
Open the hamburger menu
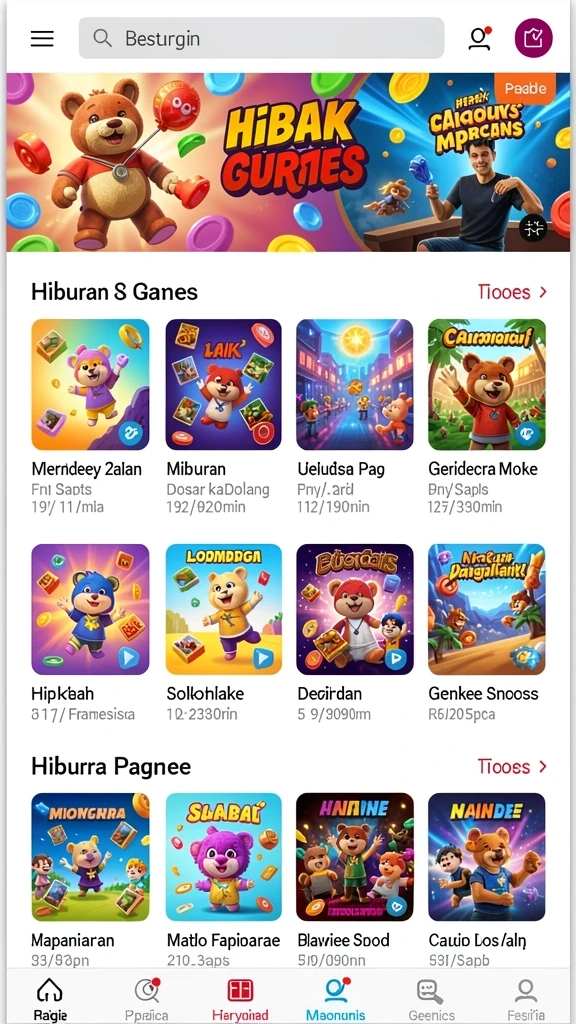tap(42, 39)
